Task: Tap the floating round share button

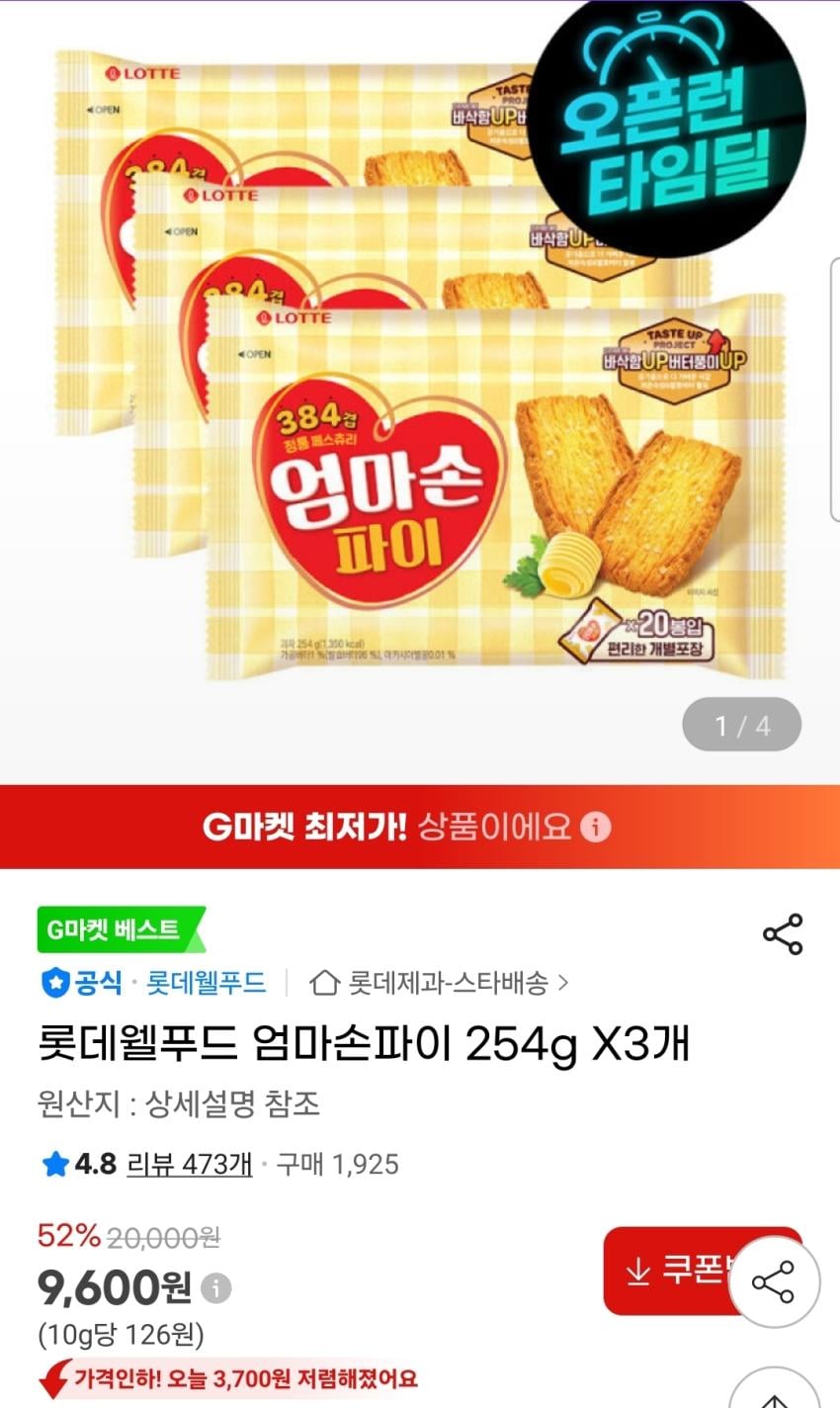Action: click(773, 1282)
